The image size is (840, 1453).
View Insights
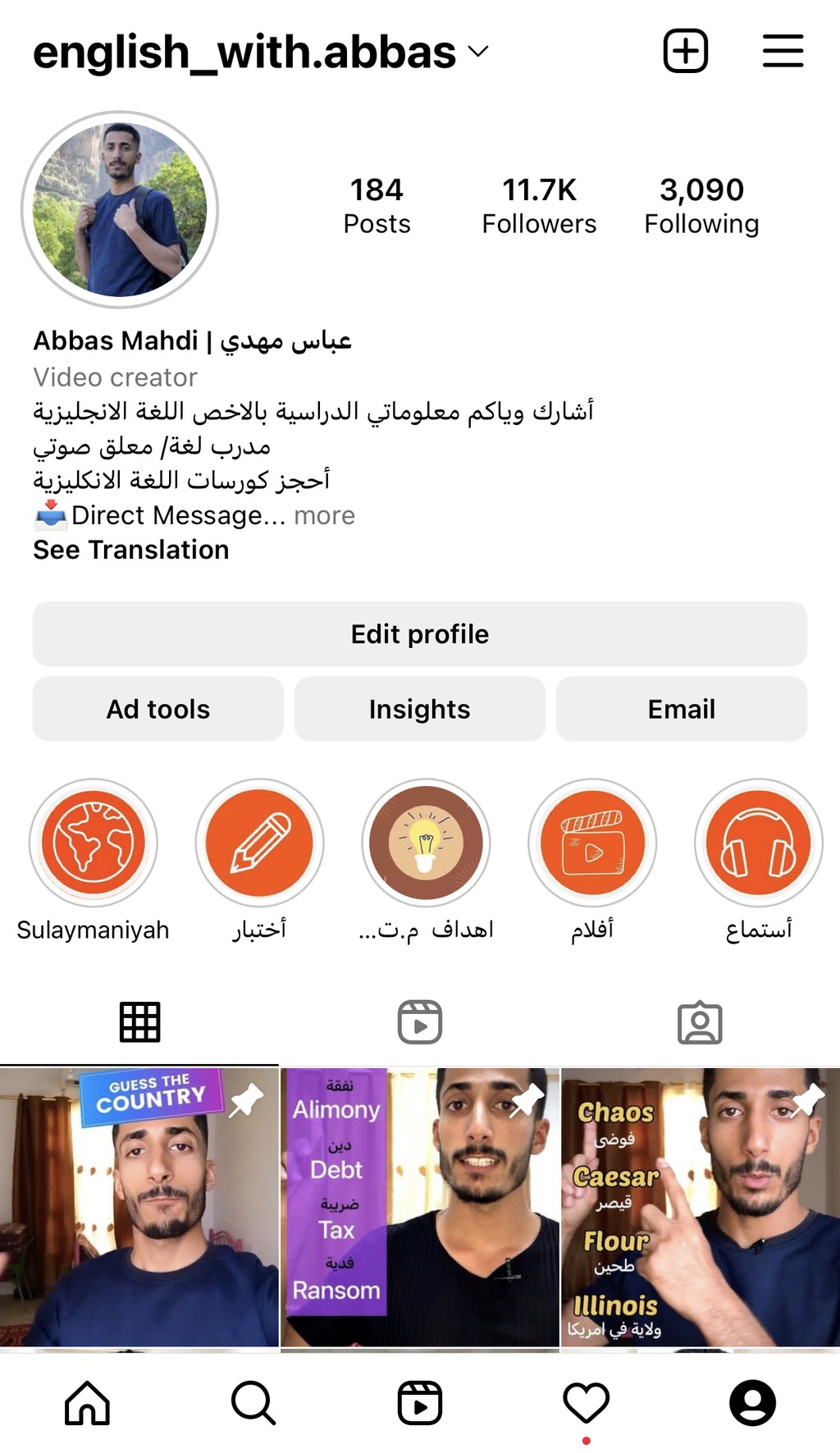coord(420,709)
